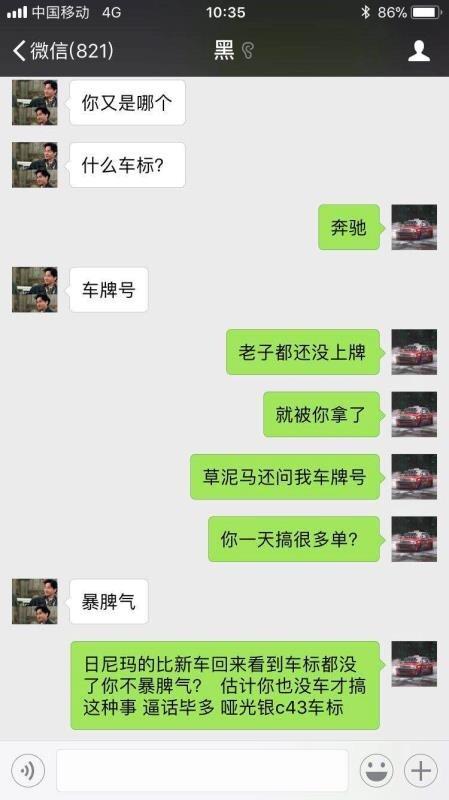The height and width of the screenshot is (800, 449).
Task: Tap the contact's avatar beside 暴脾气
Action: click(x=35, y=601)
